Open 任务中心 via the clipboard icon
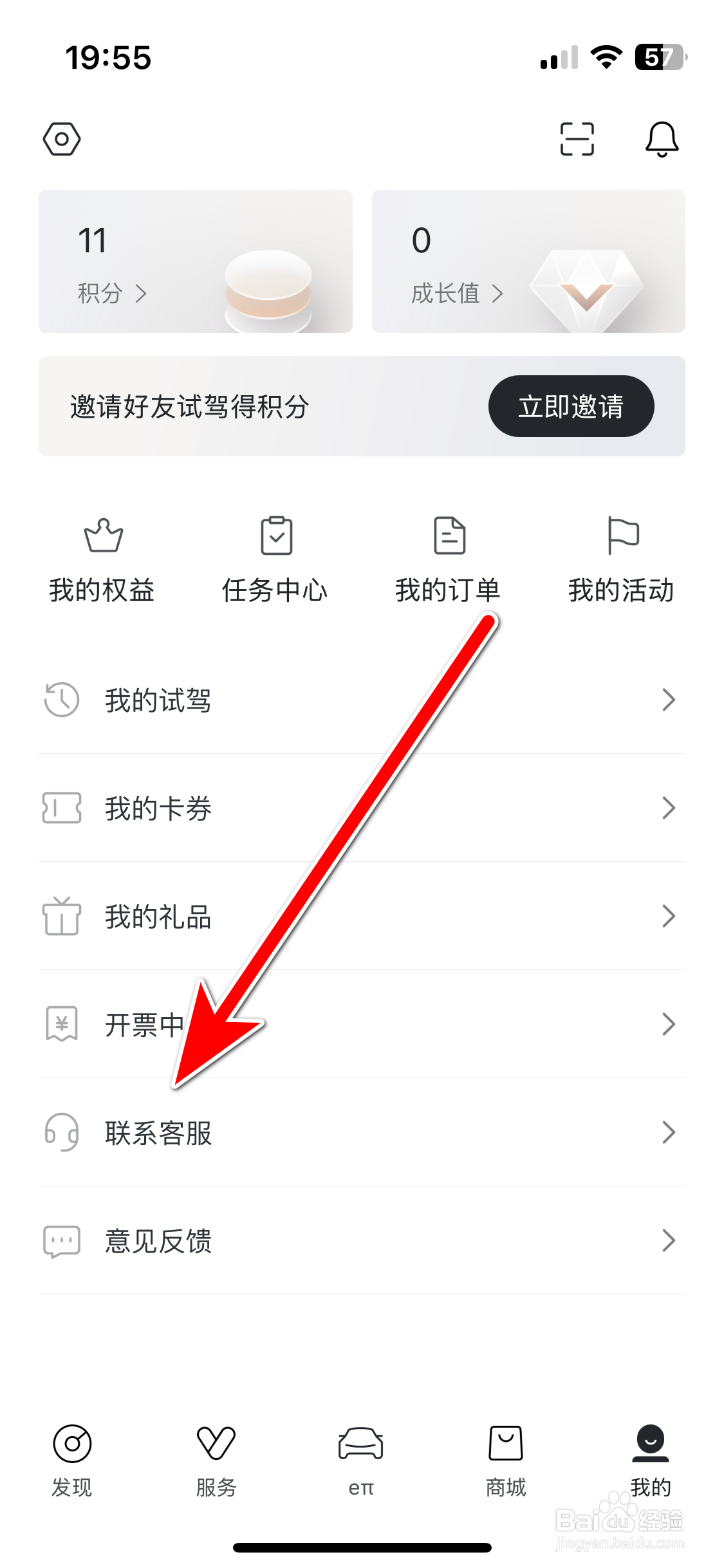Screen dimensions: 724x1568 click(275, 536)
